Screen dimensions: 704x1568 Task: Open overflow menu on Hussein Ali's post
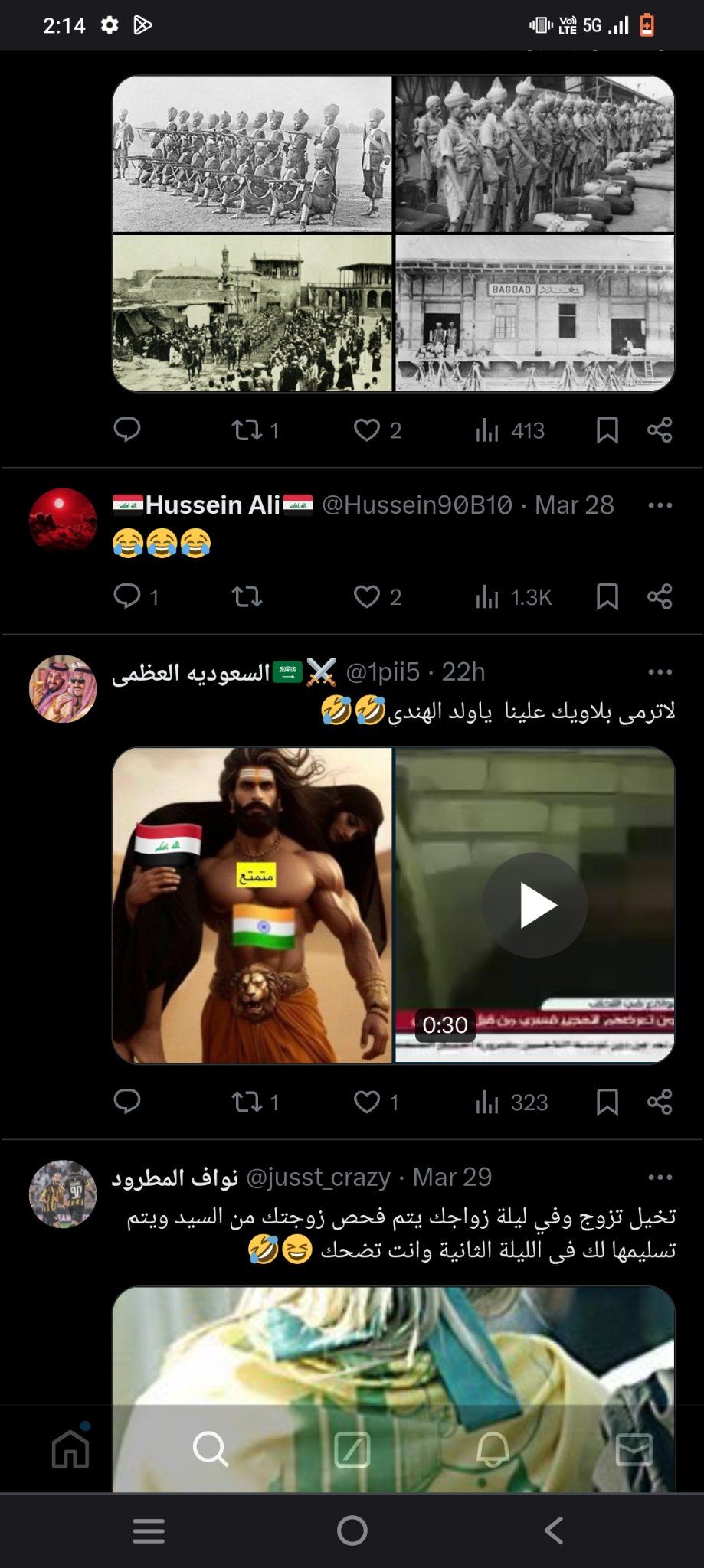pyautogui.click(x=660, y=505)
